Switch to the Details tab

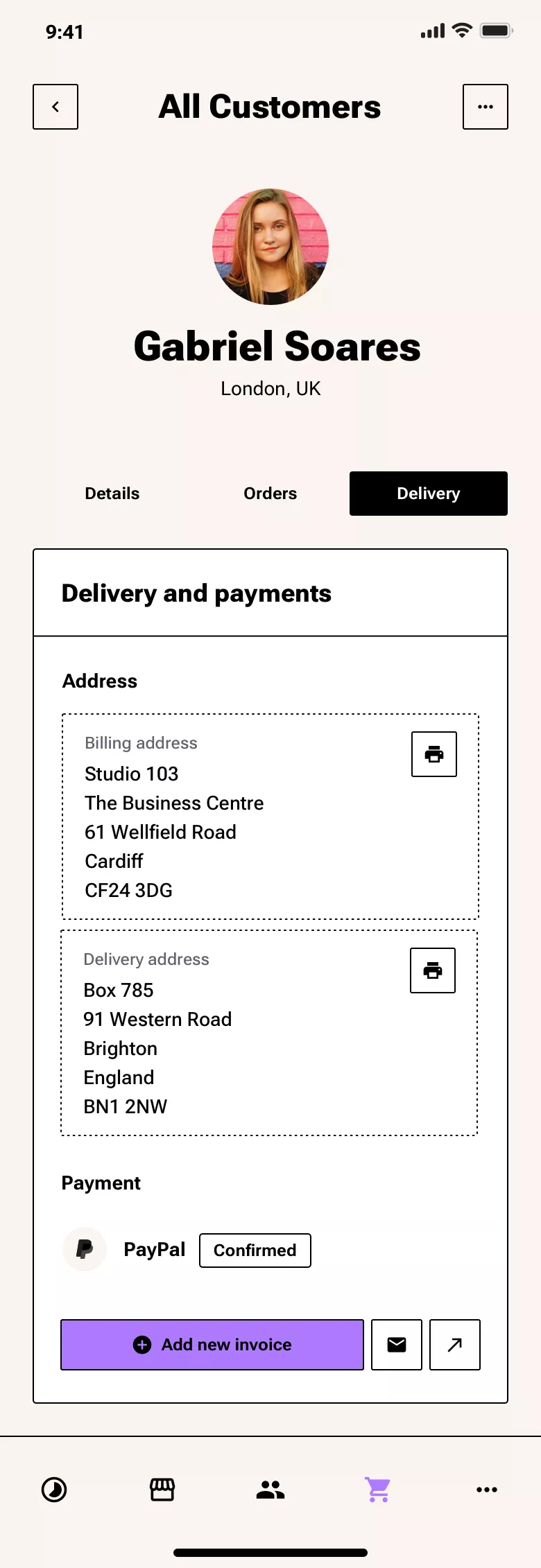pyautogui.click(x=112, y=493)
